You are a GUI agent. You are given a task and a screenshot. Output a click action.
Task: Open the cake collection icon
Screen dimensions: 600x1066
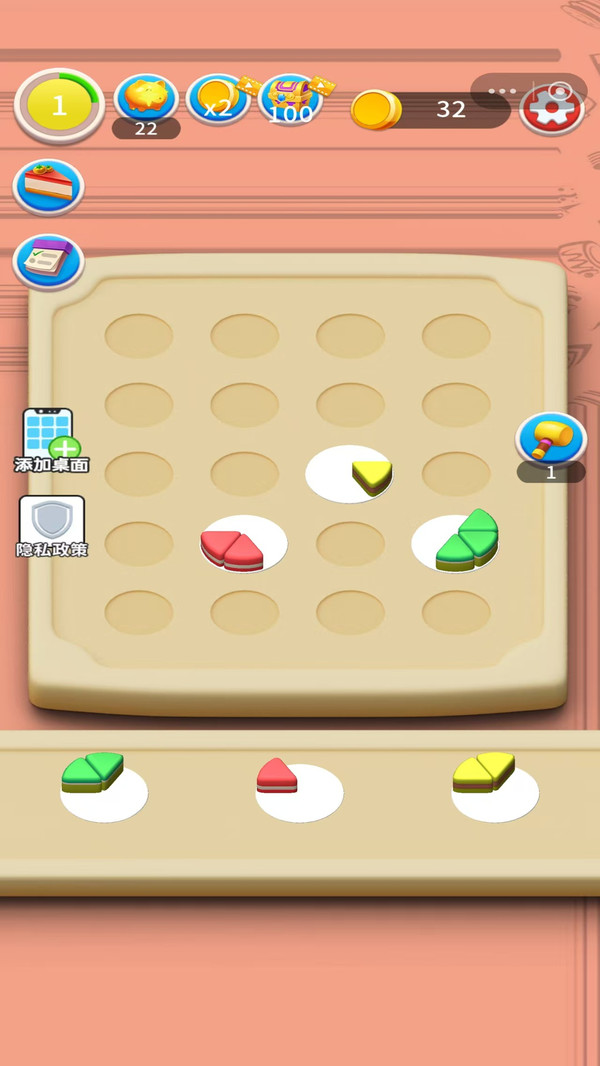(x=48, y=186)
